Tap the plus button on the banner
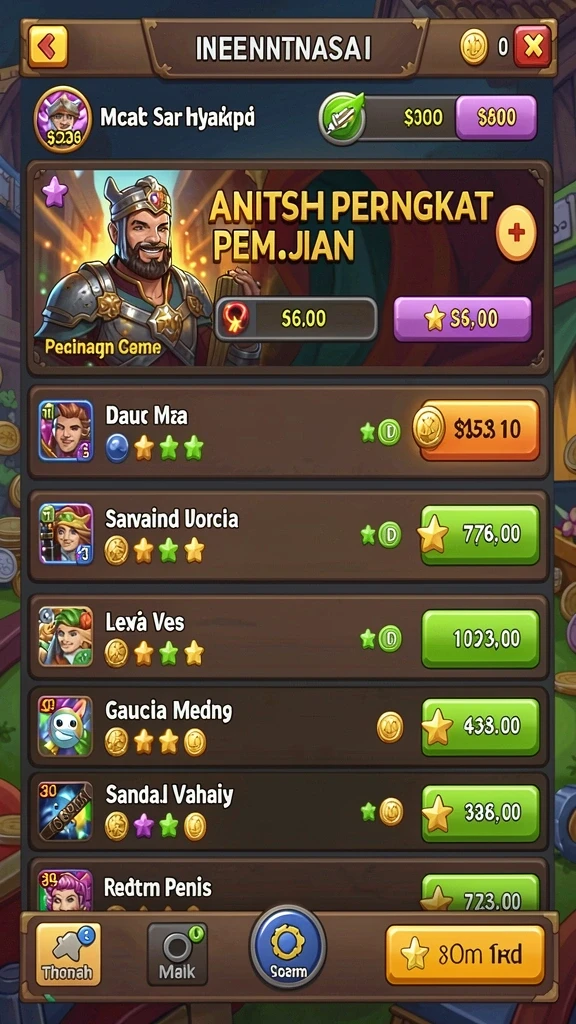Screen dimensions: 576x1024 516,233
